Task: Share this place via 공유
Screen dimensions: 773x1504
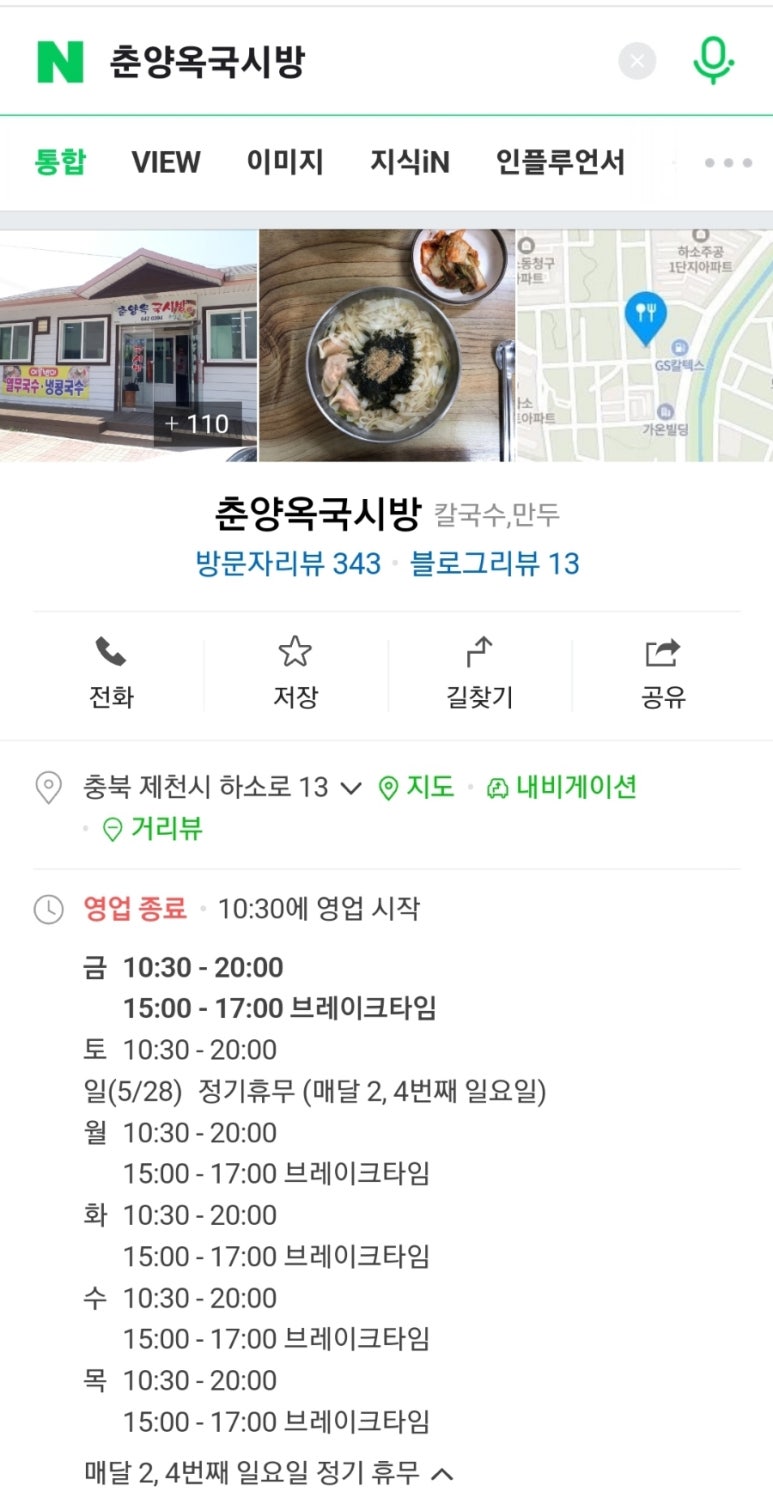Action: 663,674
